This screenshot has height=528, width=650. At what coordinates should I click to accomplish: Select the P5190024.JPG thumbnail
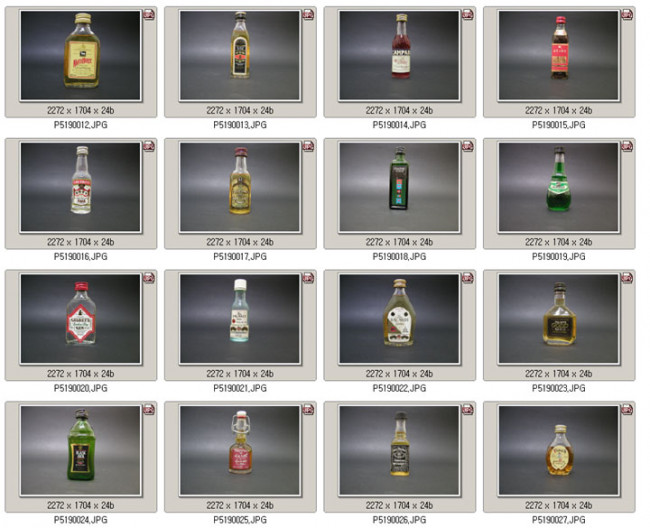tap(81, 450)
